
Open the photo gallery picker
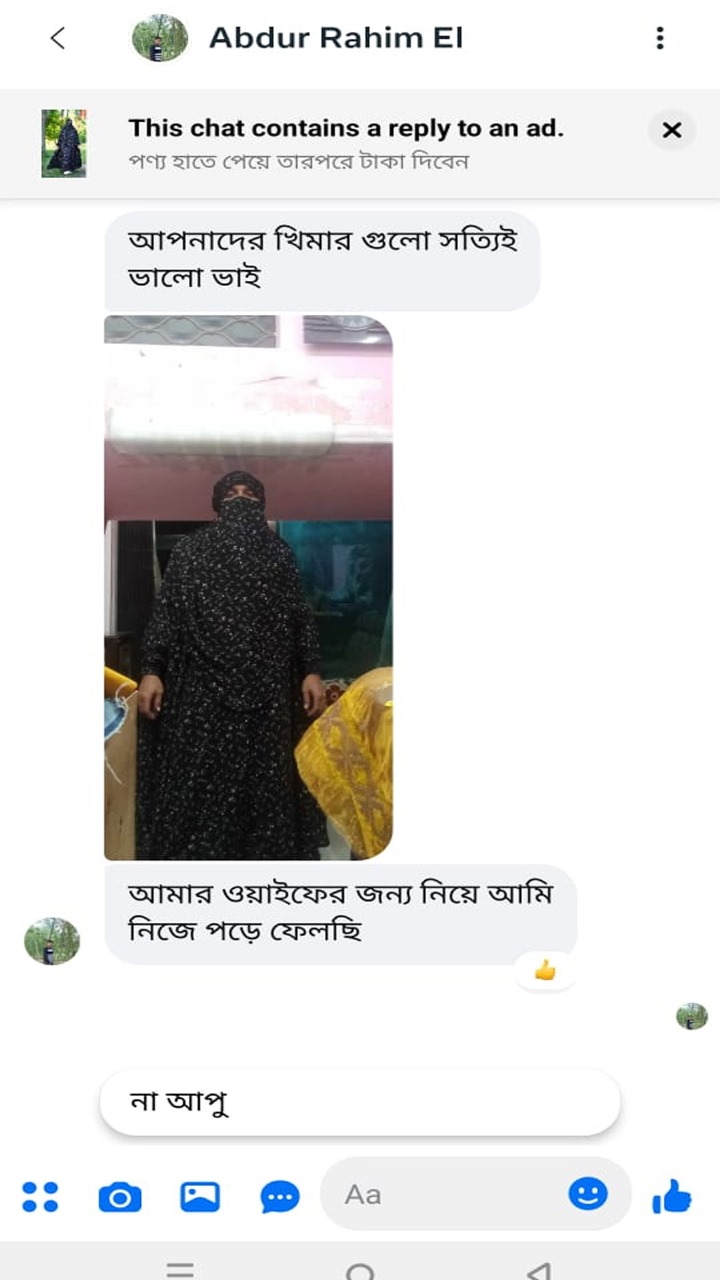[200, 1195]
